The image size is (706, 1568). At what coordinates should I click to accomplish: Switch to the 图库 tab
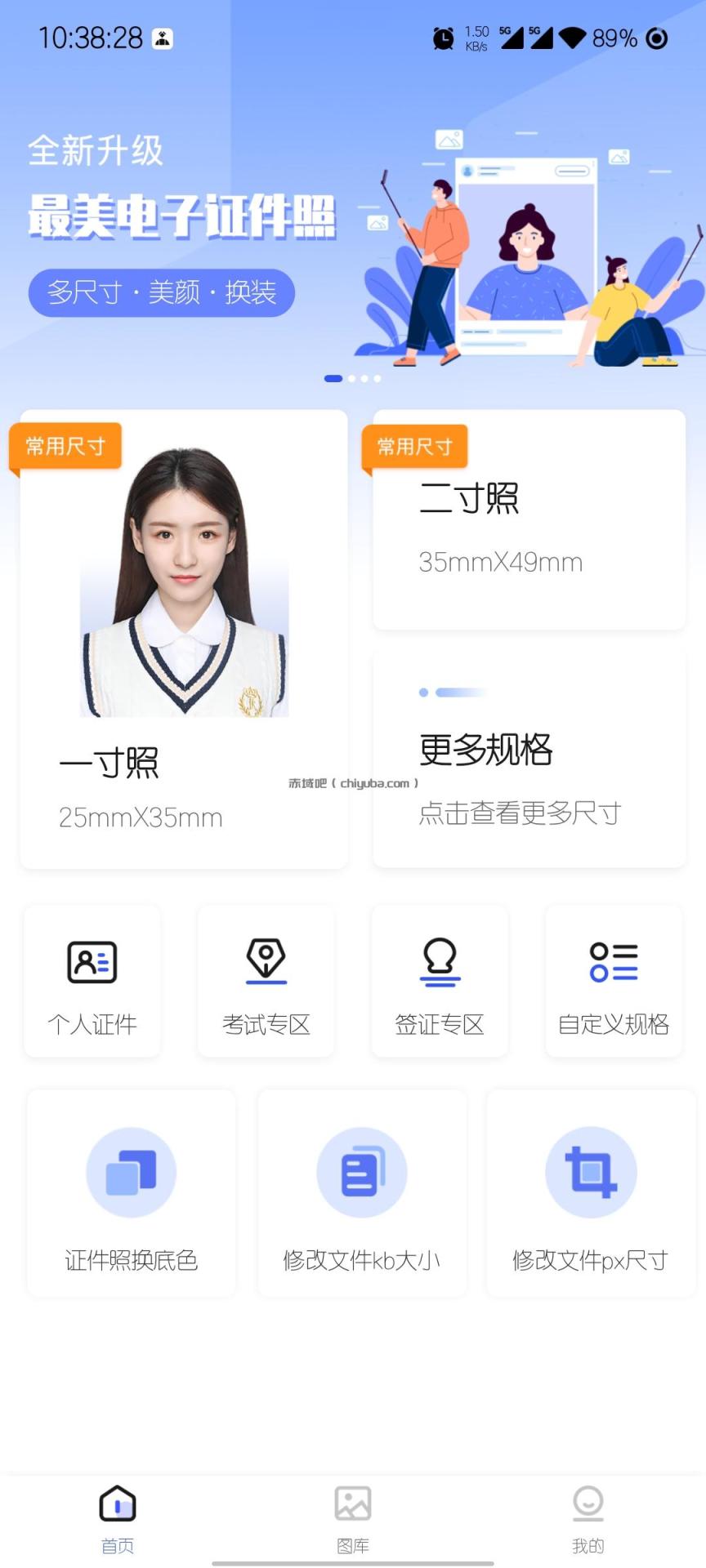pos(353,1519)
